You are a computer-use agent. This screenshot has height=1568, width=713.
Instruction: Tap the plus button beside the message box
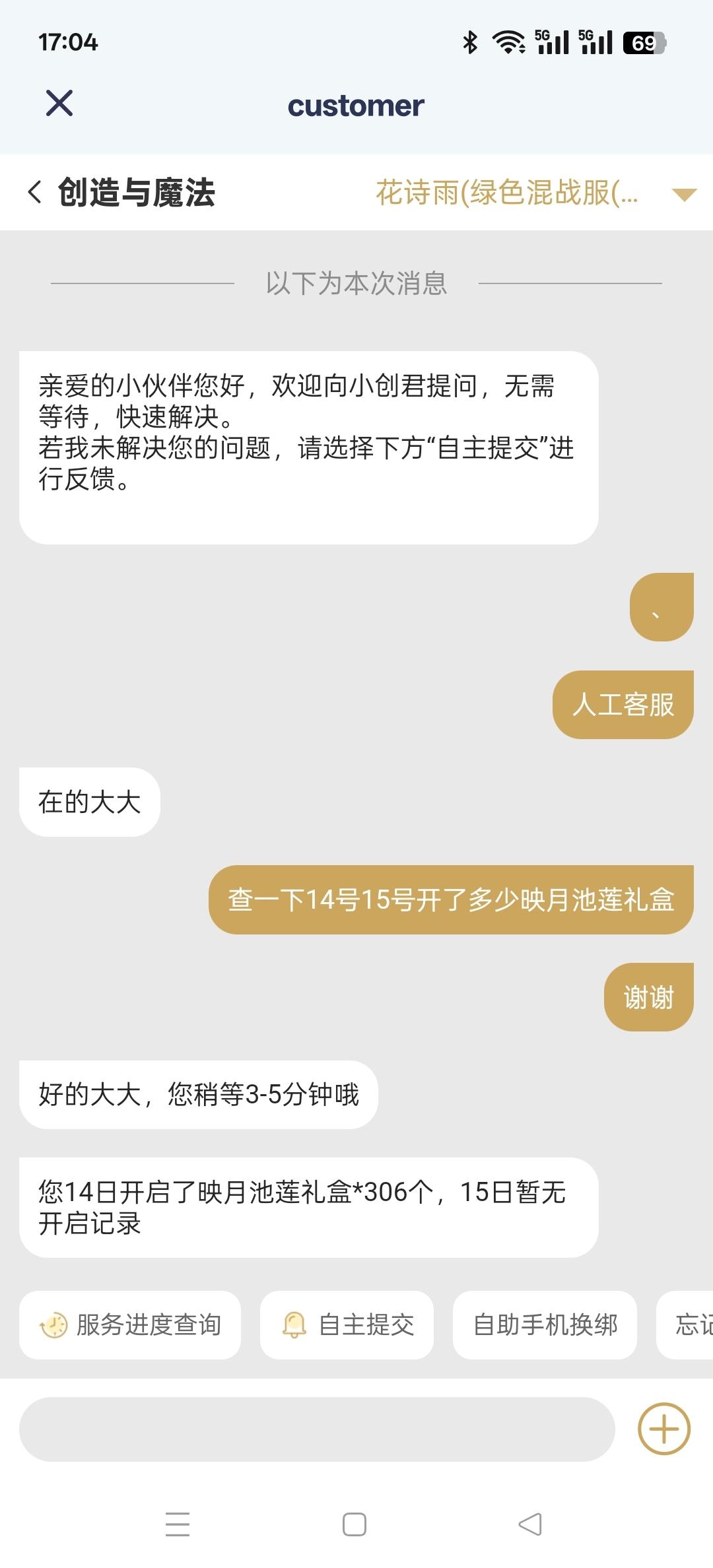pos(663,1429)
